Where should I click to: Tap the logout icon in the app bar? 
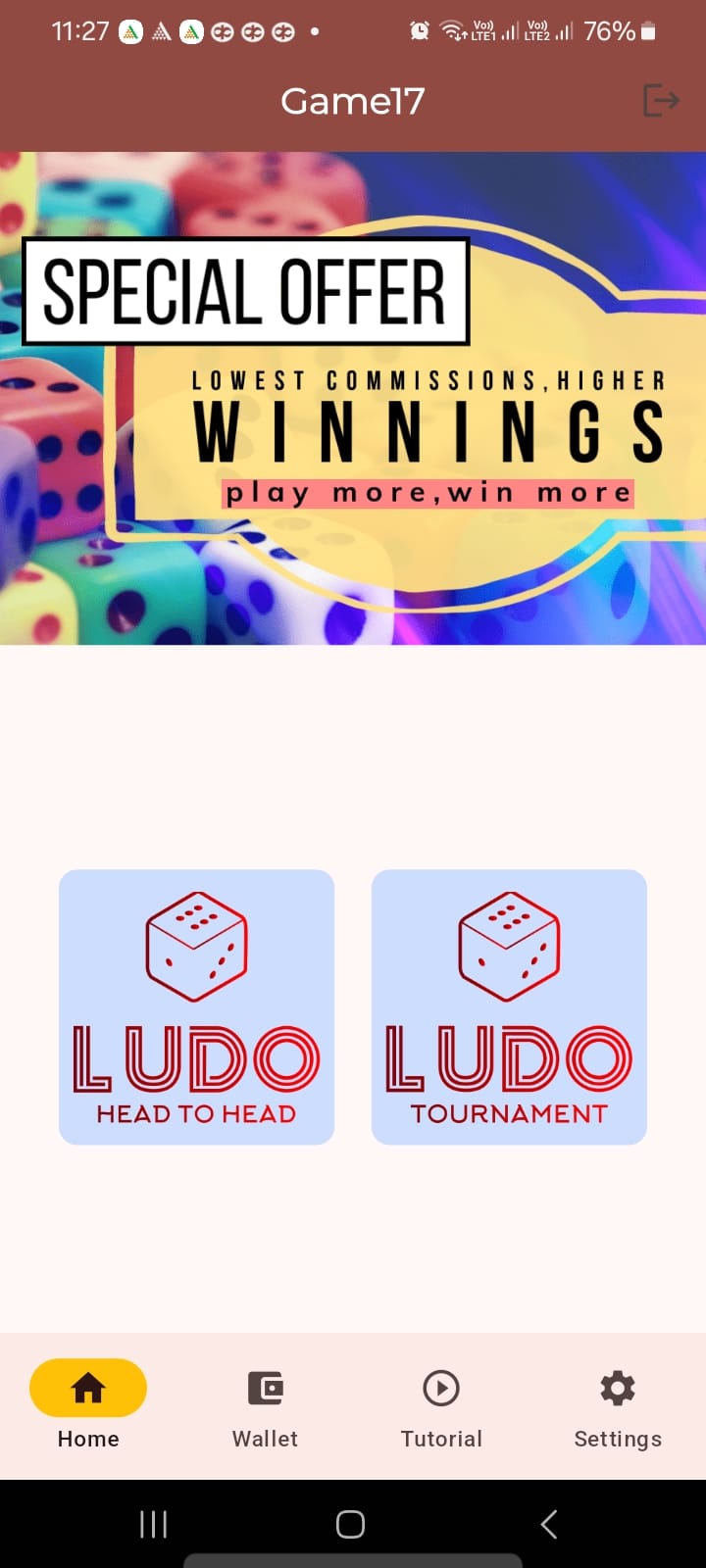pyautogui.click(x=661, y=100)
